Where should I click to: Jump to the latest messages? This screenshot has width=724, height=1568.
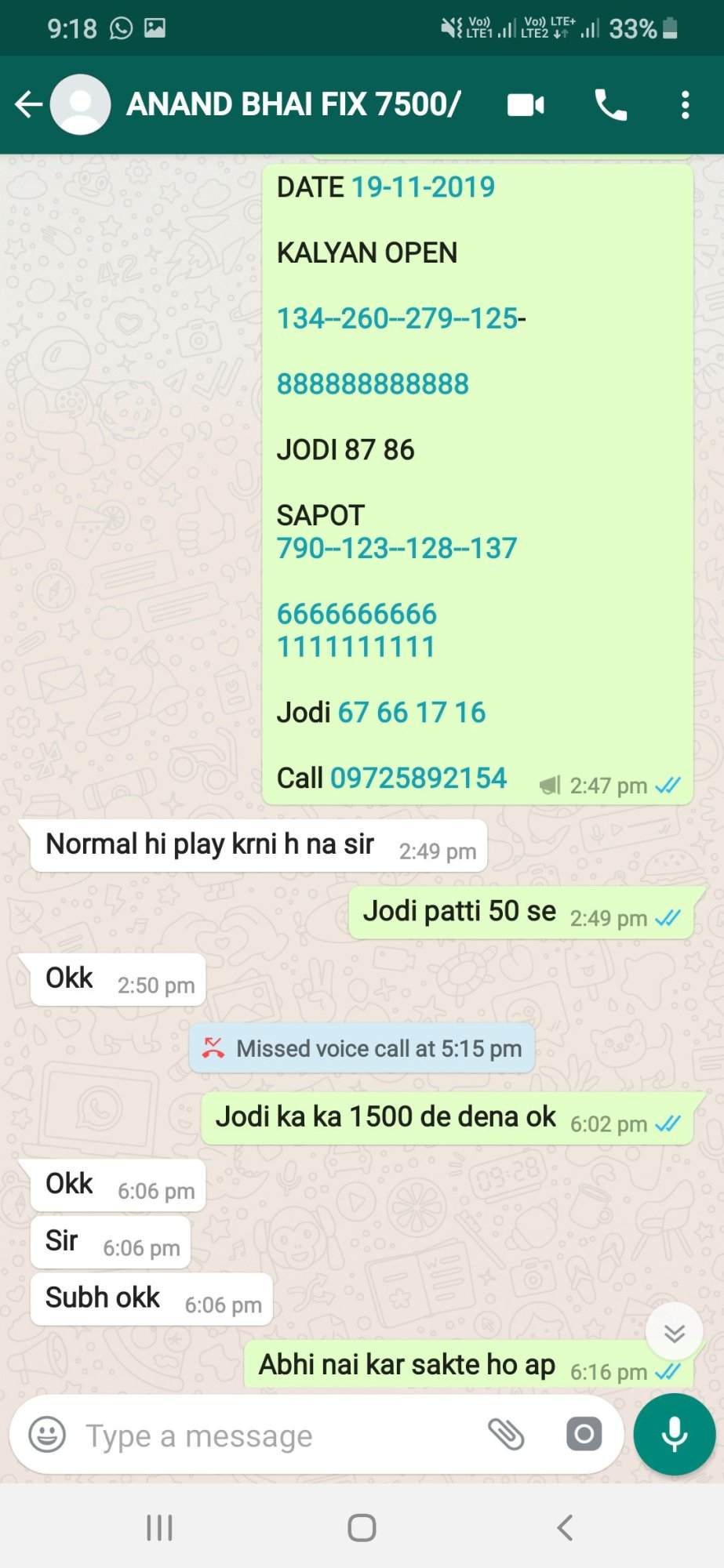coord(675,1333)
